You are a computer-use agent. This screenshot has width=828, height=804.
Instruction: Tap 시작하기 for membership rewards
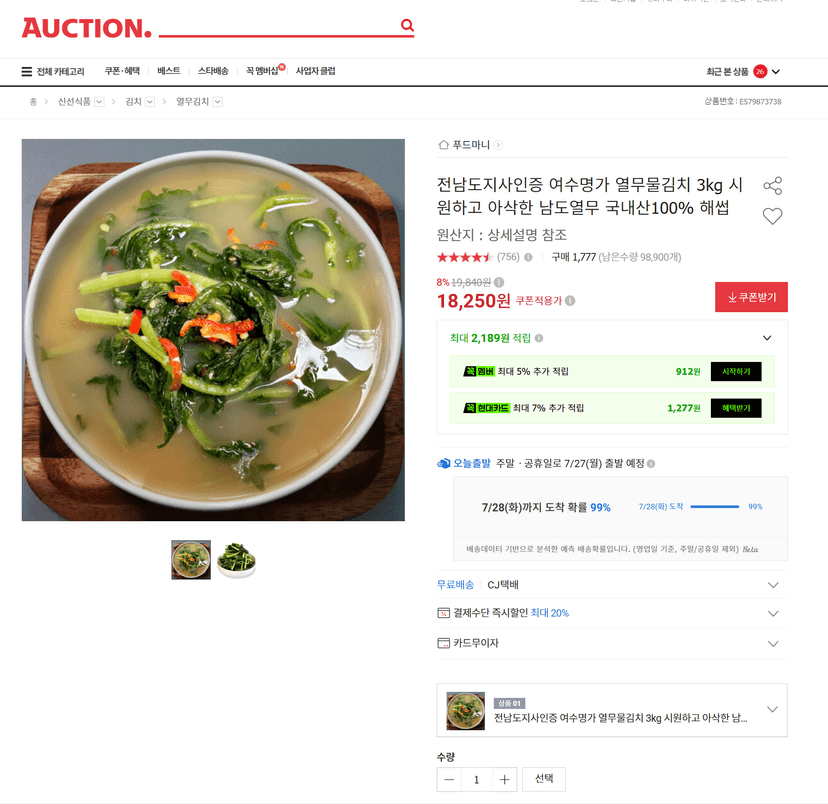pos(736,372)
